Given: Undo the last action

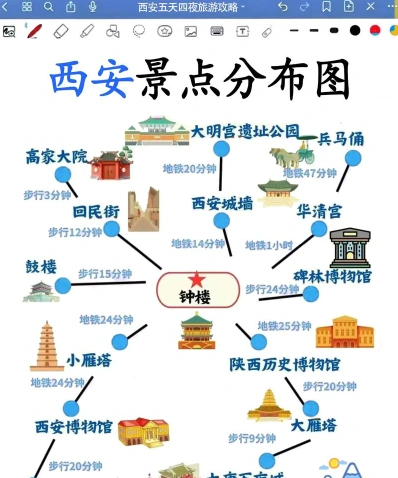Looking at the screenshot, I should point(283,7).
